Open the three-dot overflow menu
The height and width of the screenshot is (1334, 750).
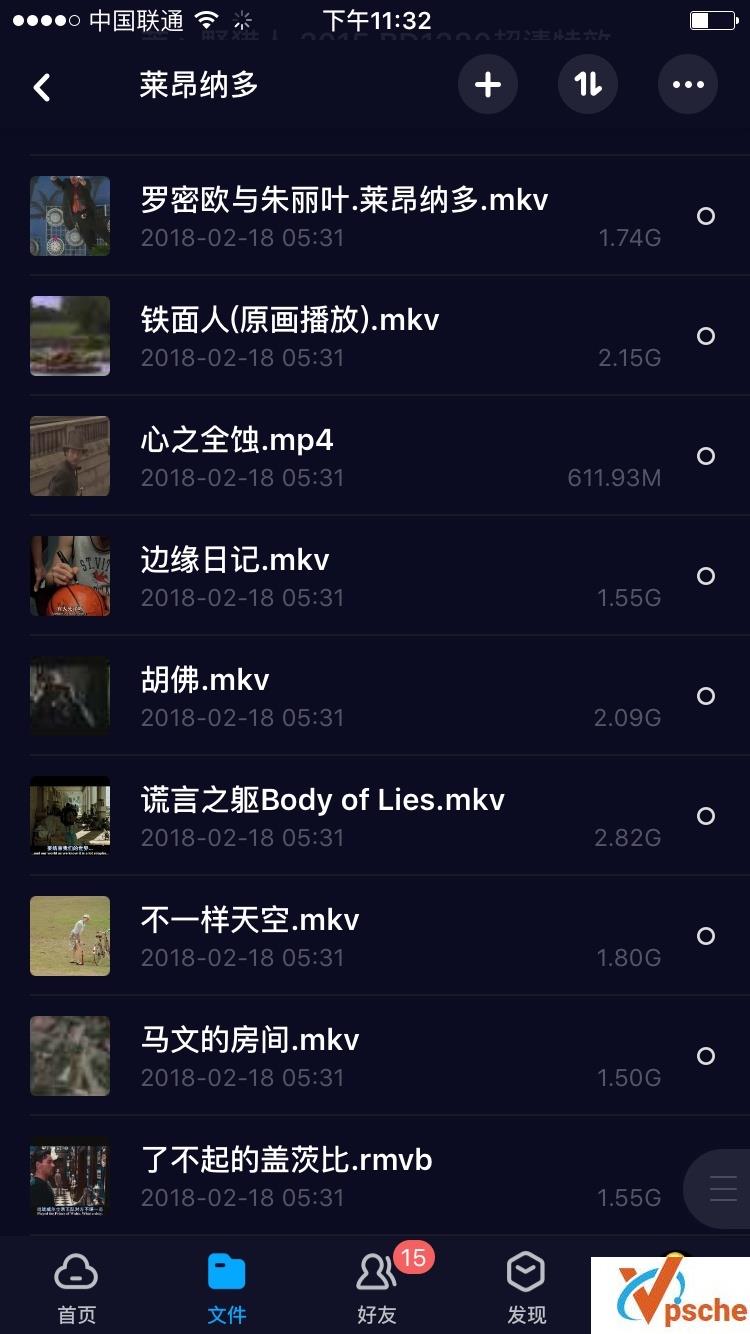tap(688, 85)
